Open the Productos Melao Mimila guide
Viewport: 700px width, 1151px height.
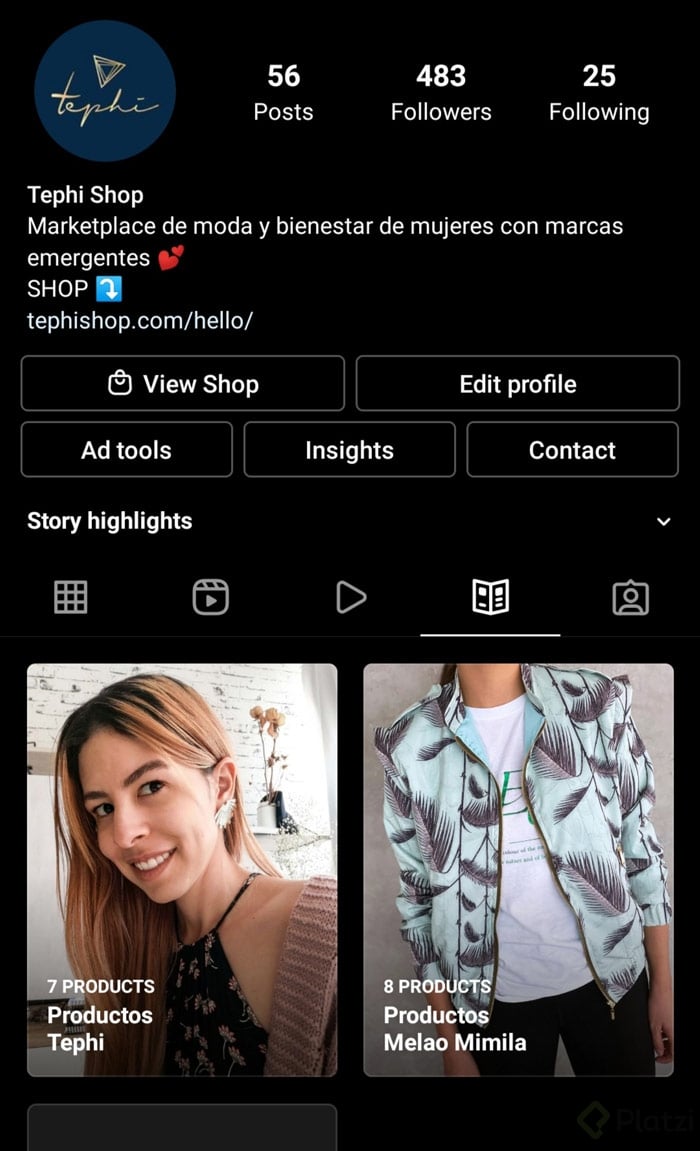click(518, 870)
